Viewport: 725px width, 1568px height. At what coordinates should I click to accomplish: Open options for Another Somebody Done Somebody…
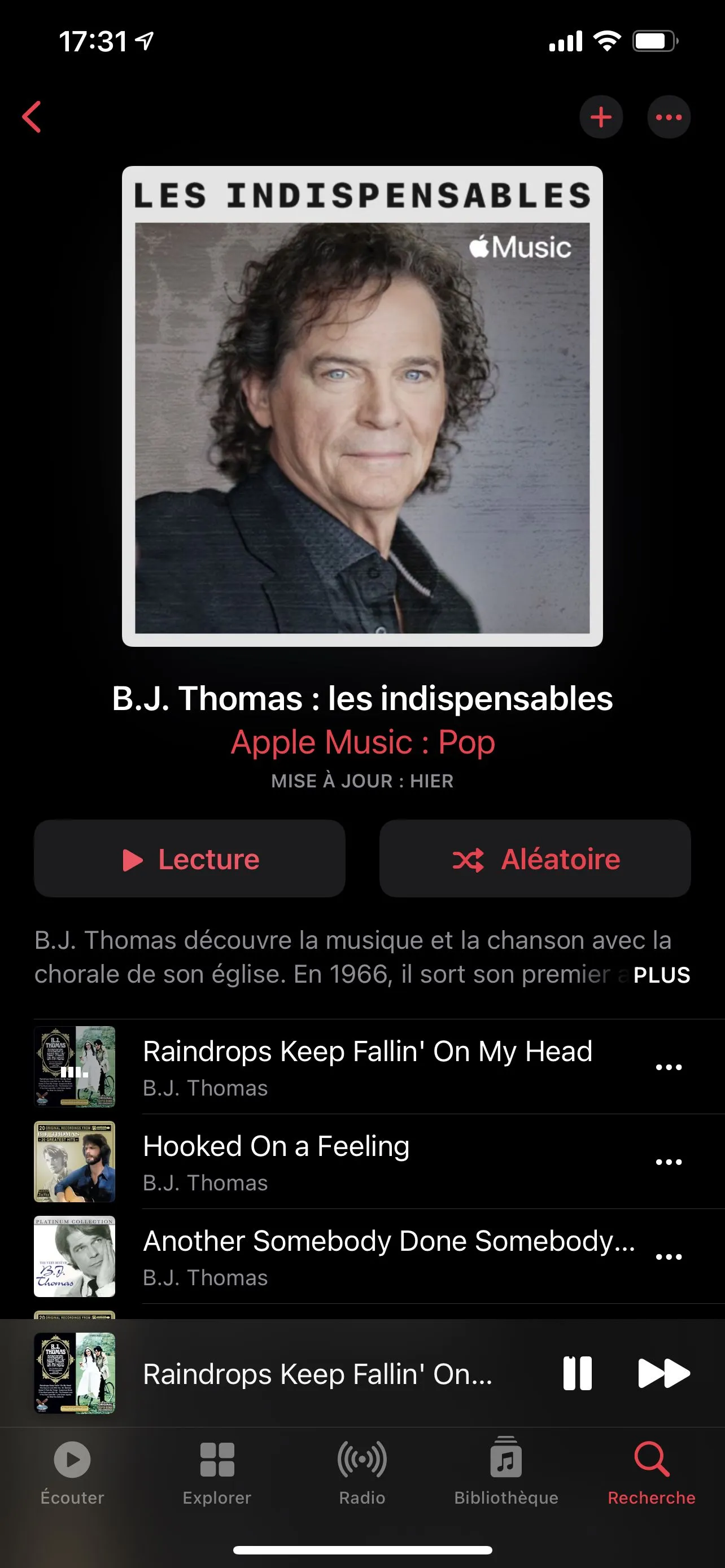click(669, 1257)
